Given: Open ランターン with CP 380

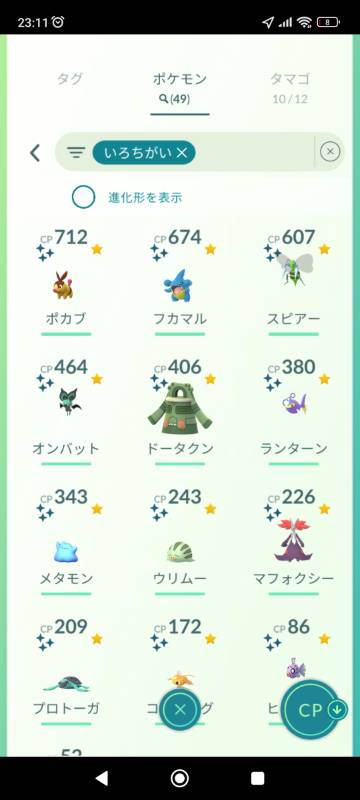Looking at the screenshot, I should click(294, 411).
